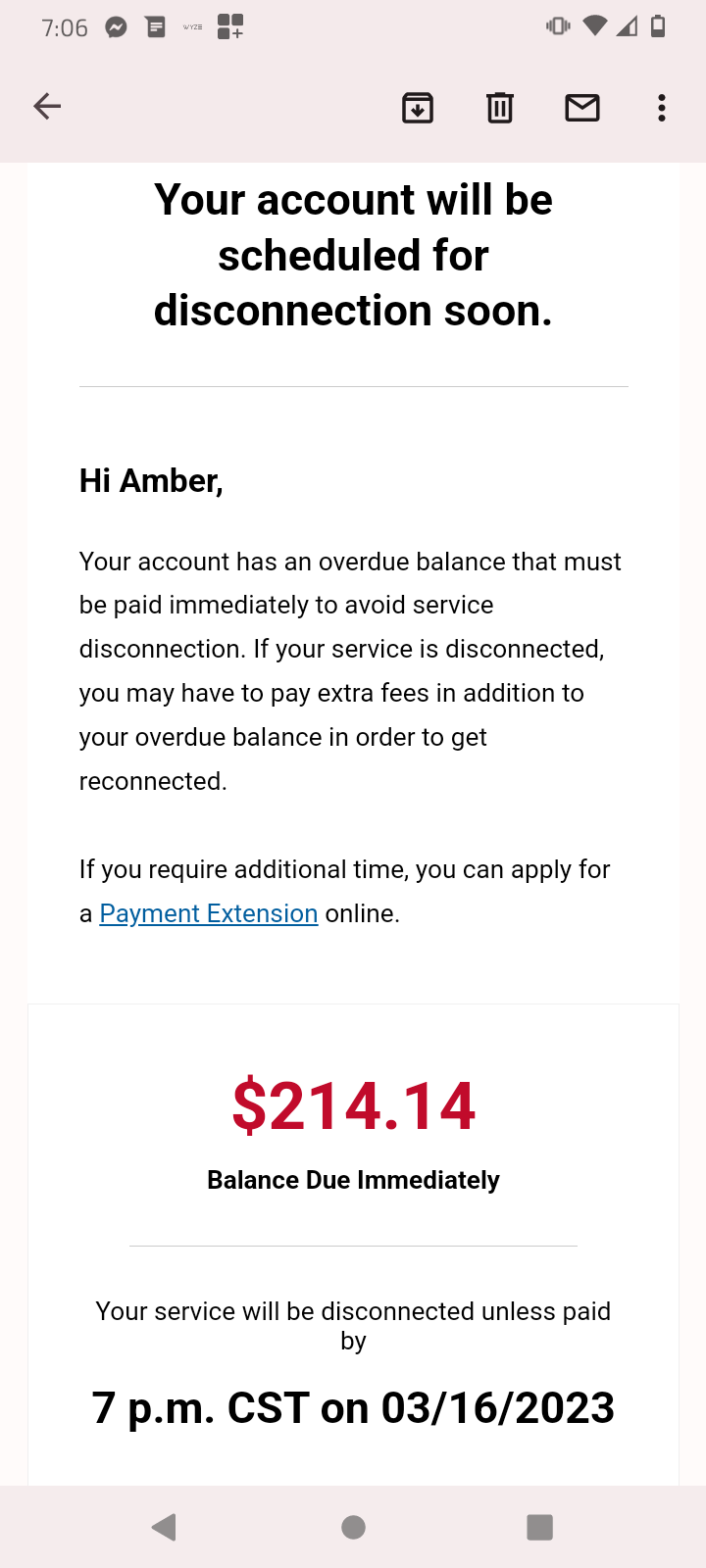
Task: Delete this email
Action: pos(500,108)
